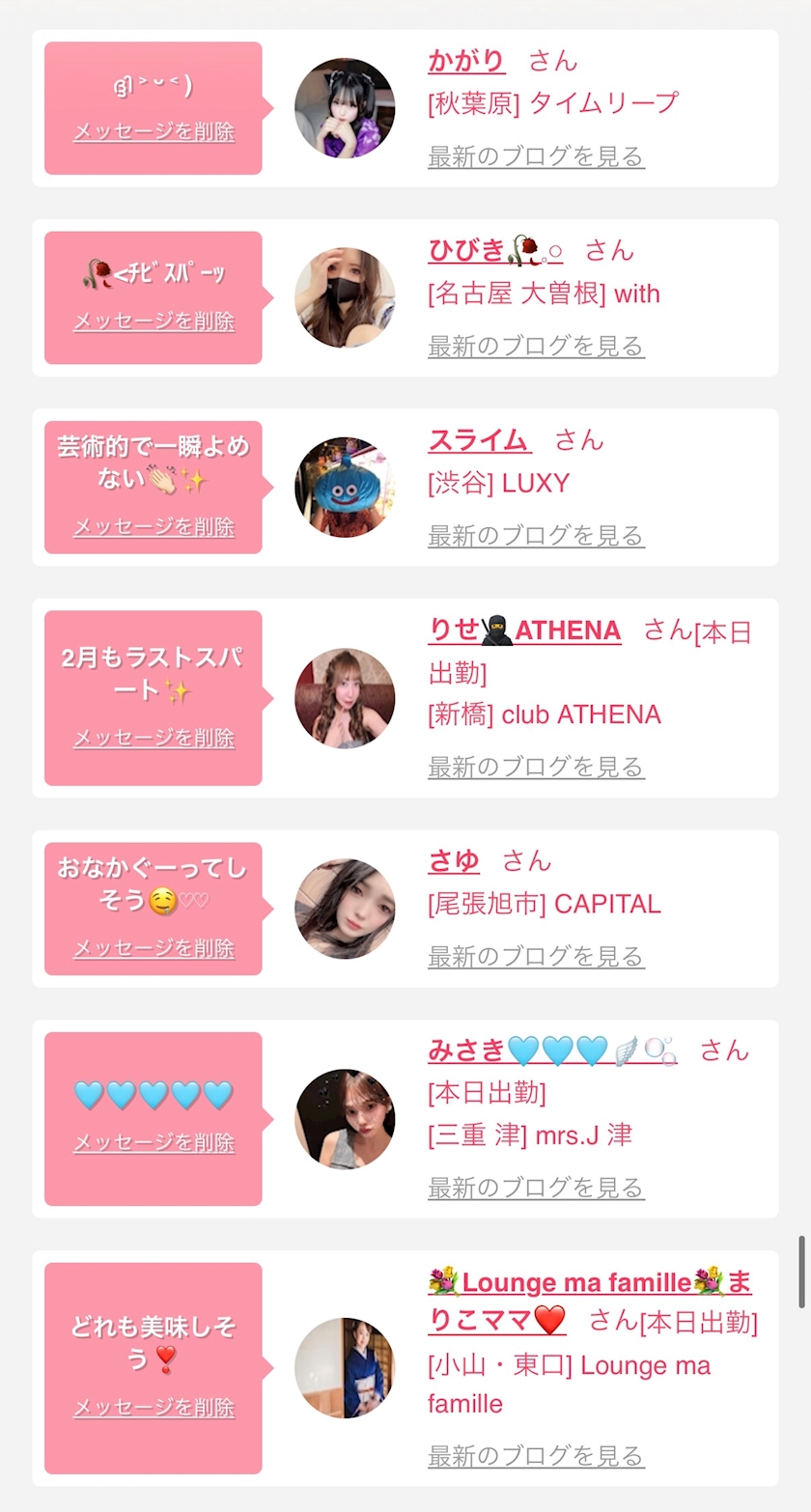
Task: Delete the message sent to ひびき
Action: (154, 322)
